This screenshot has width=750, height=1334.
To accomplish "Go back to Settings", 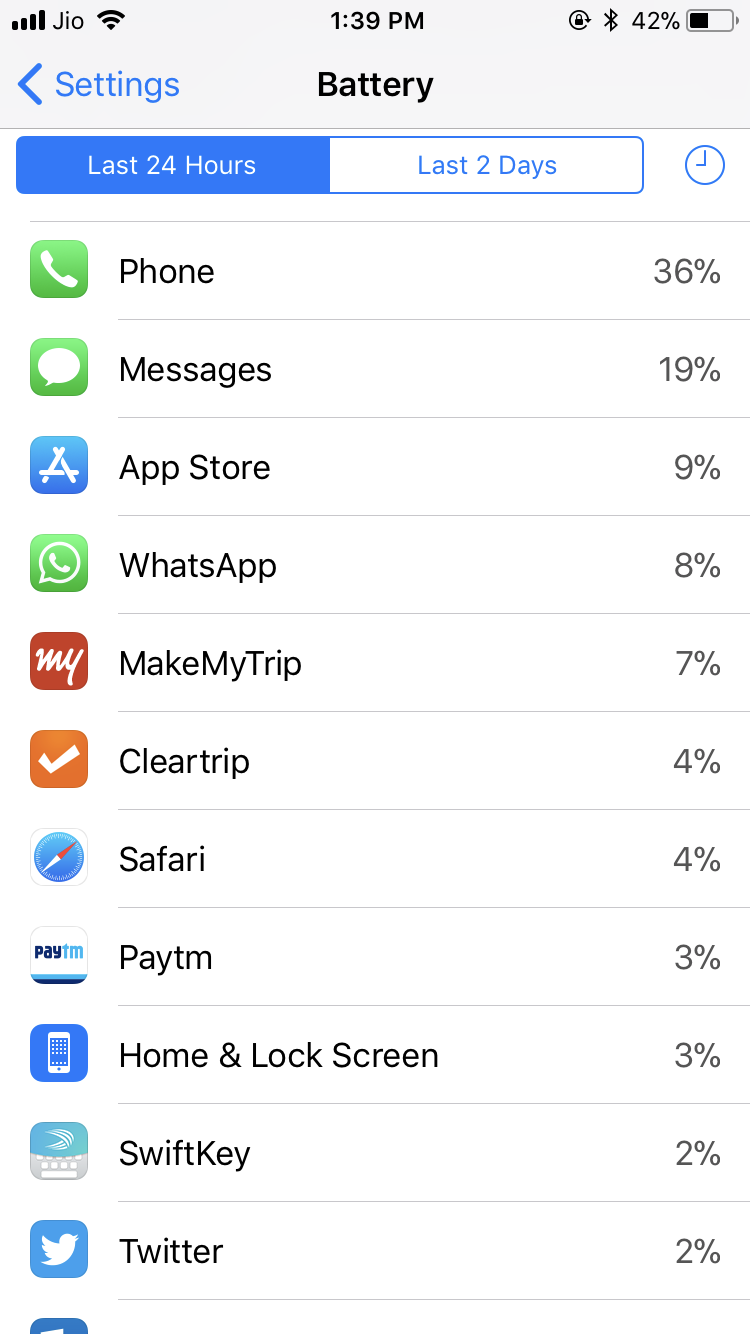I will point(98,85).
